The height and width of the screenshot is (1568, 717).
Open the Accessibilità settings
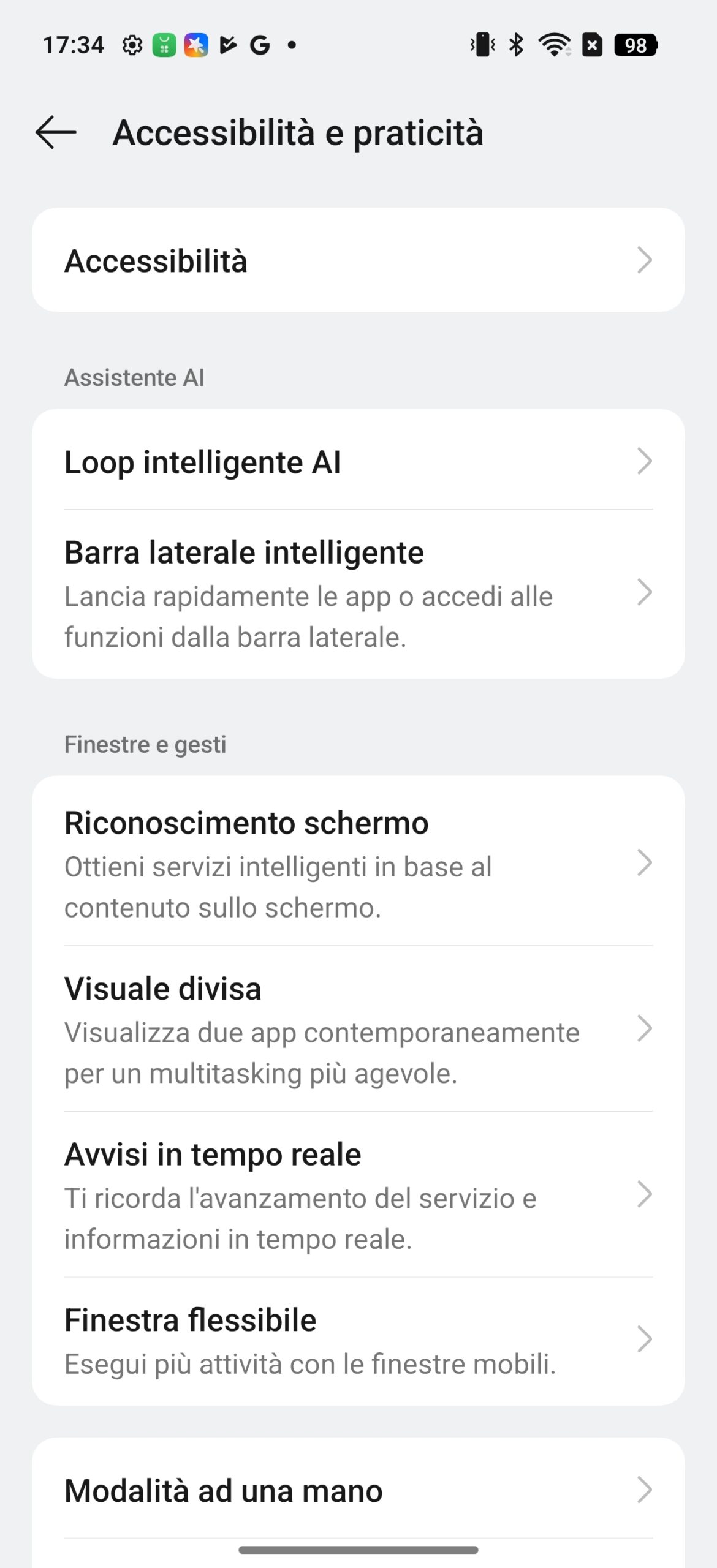point(358,260)
